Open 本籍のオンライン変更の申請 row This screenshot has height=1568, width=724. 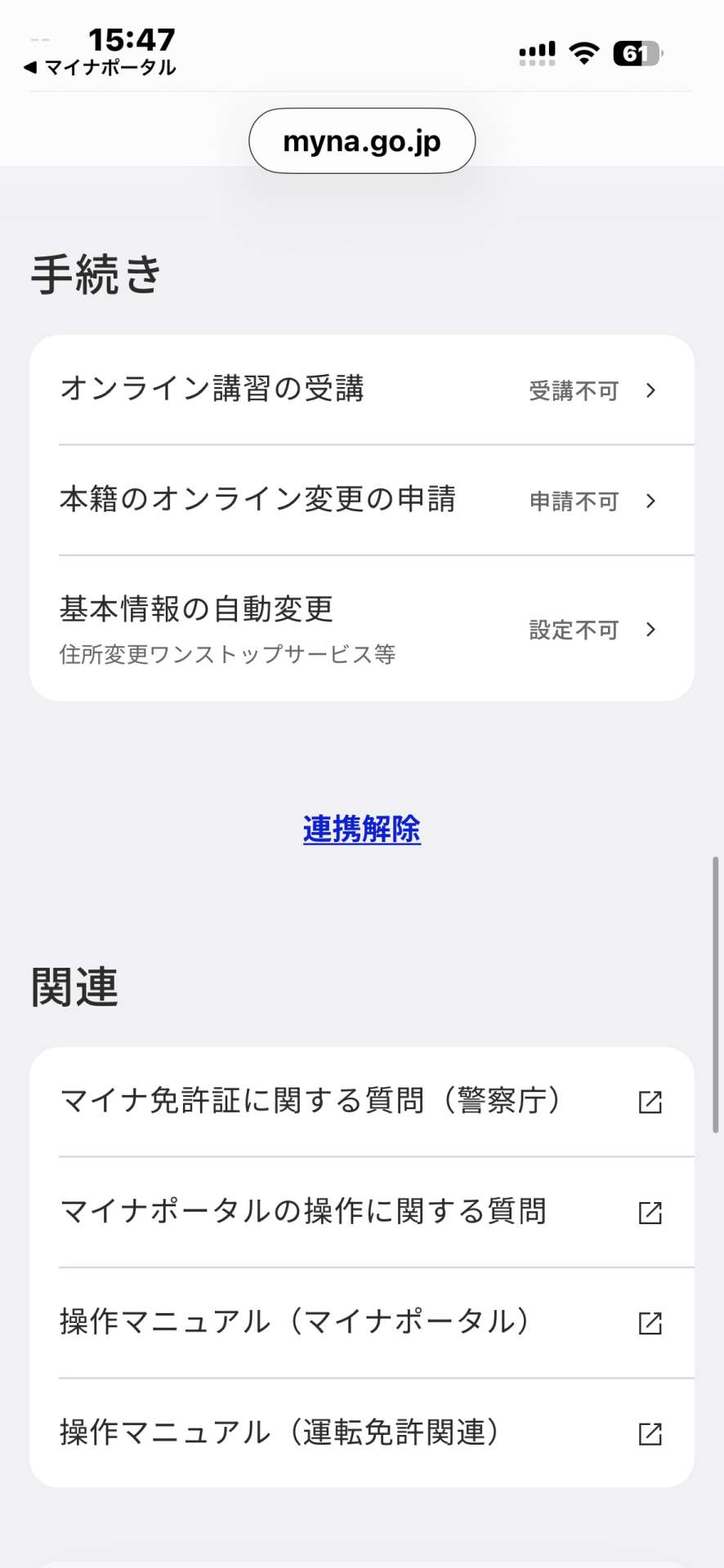[361, 500]
